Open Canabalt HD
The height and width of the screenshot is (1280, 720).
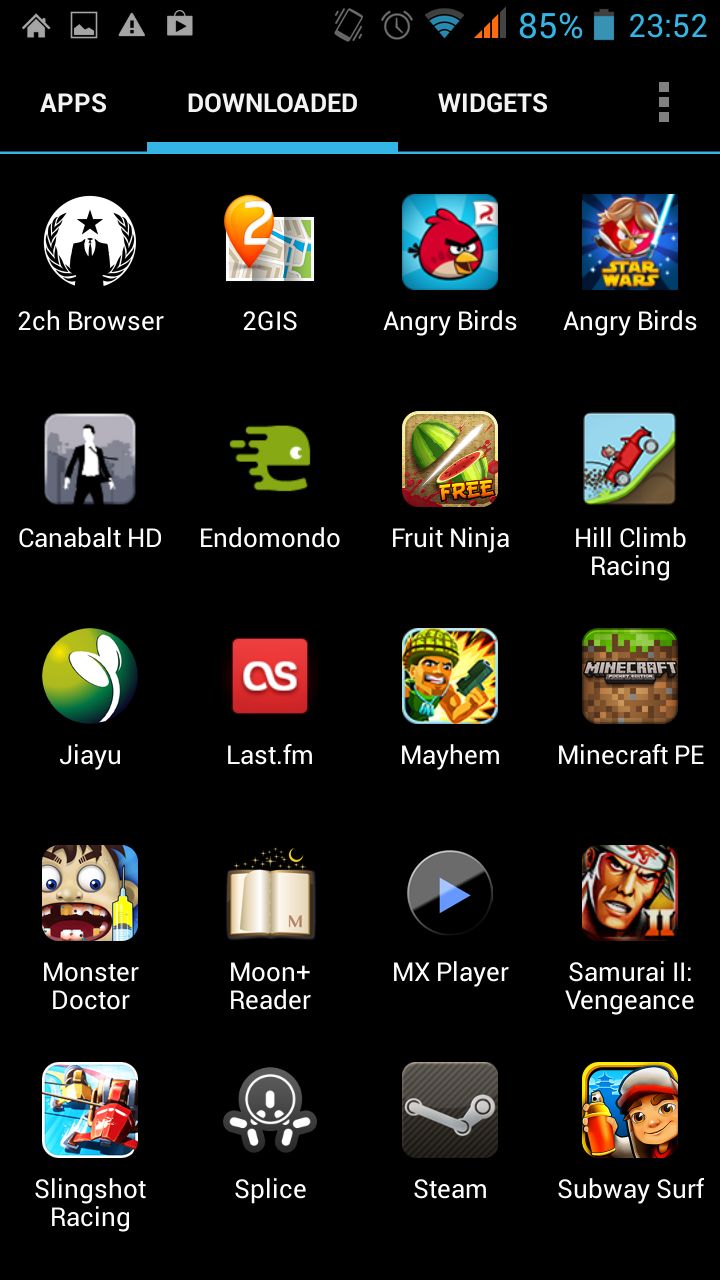click(x=90, y=482)
